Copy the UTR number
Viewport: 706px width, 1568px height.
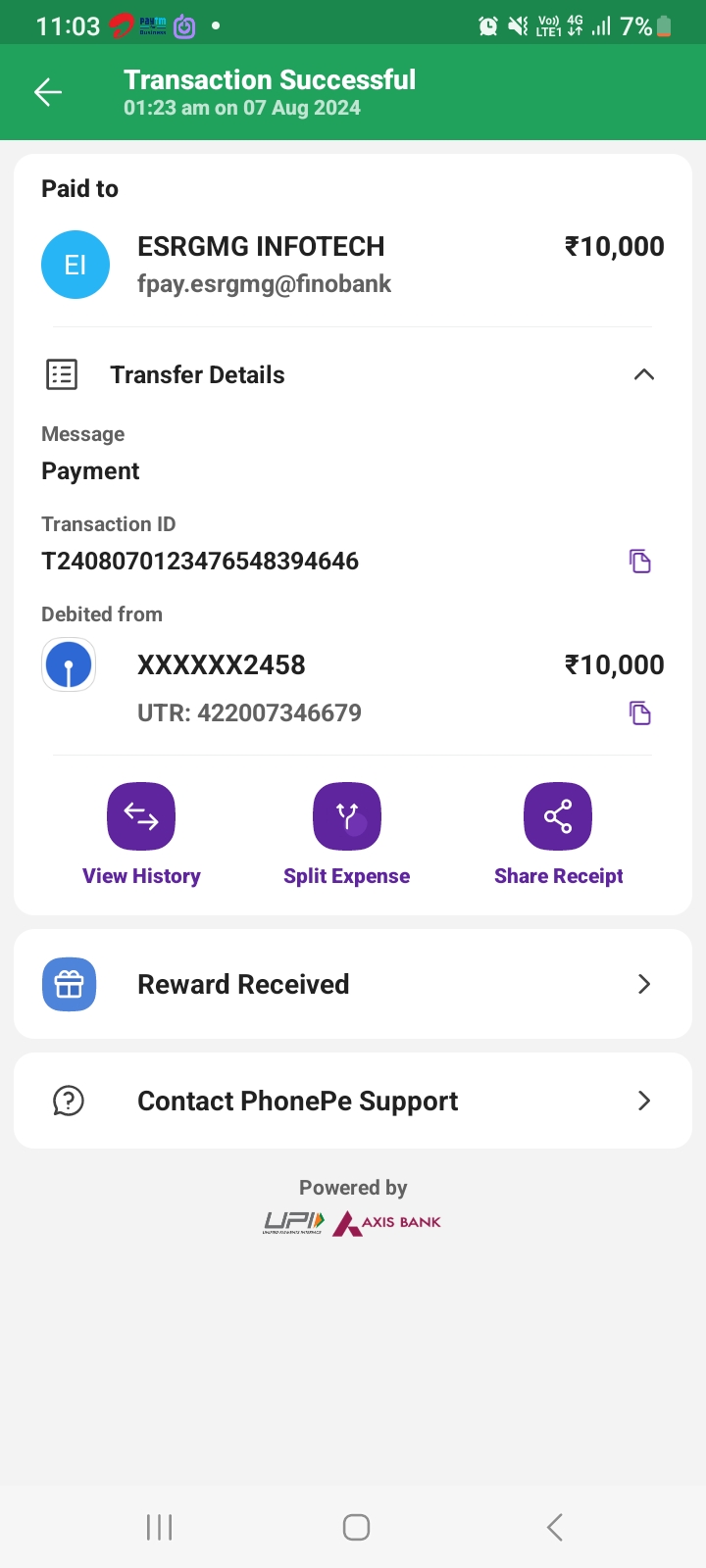pyautogui.click(x=639, y=712)
